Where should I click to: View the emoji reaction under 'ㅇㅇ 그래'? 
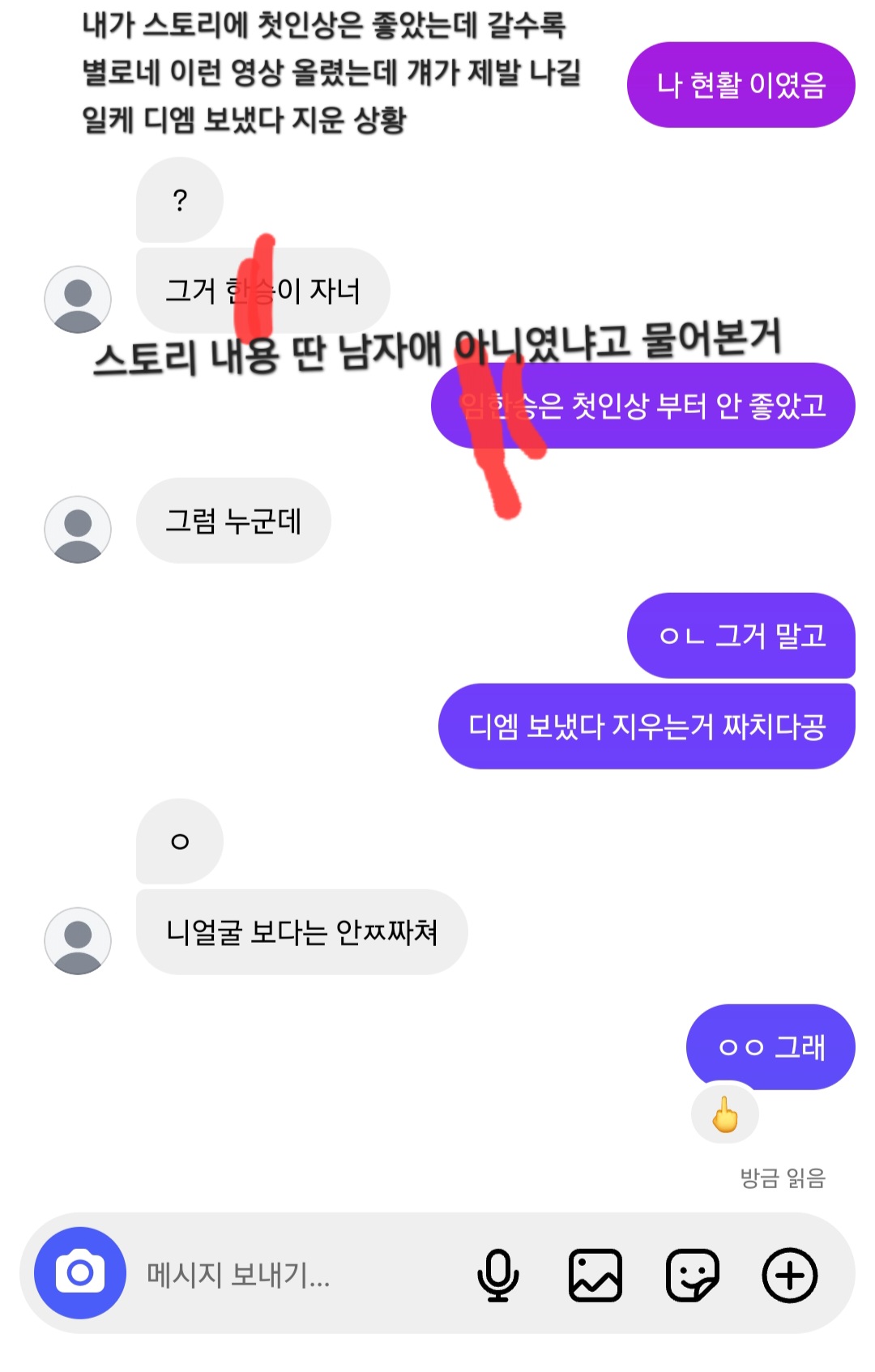(725, 1115)
